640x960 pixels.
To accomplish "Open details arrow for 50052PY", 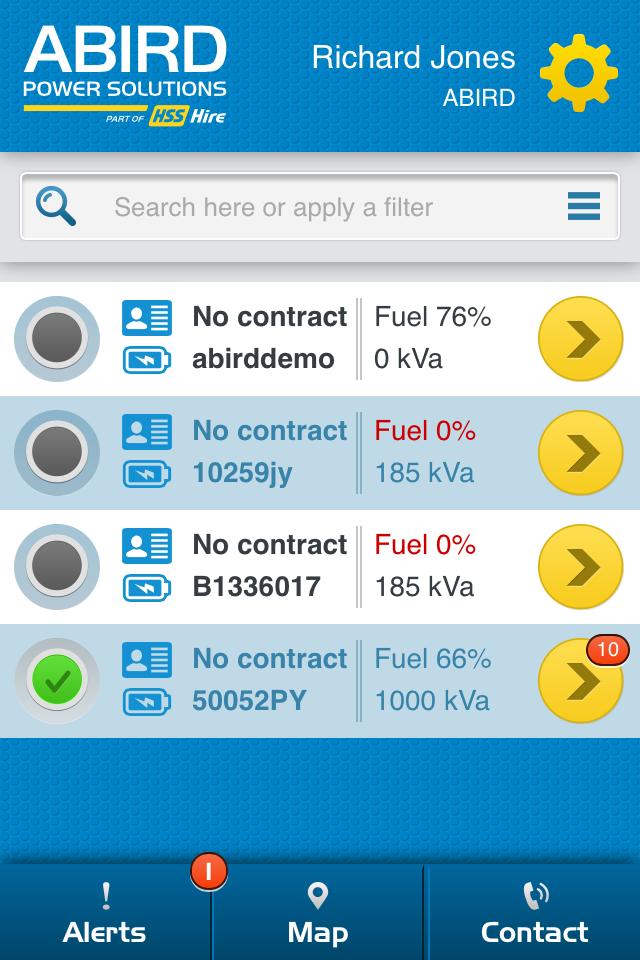I will click(x=580, y=681).
